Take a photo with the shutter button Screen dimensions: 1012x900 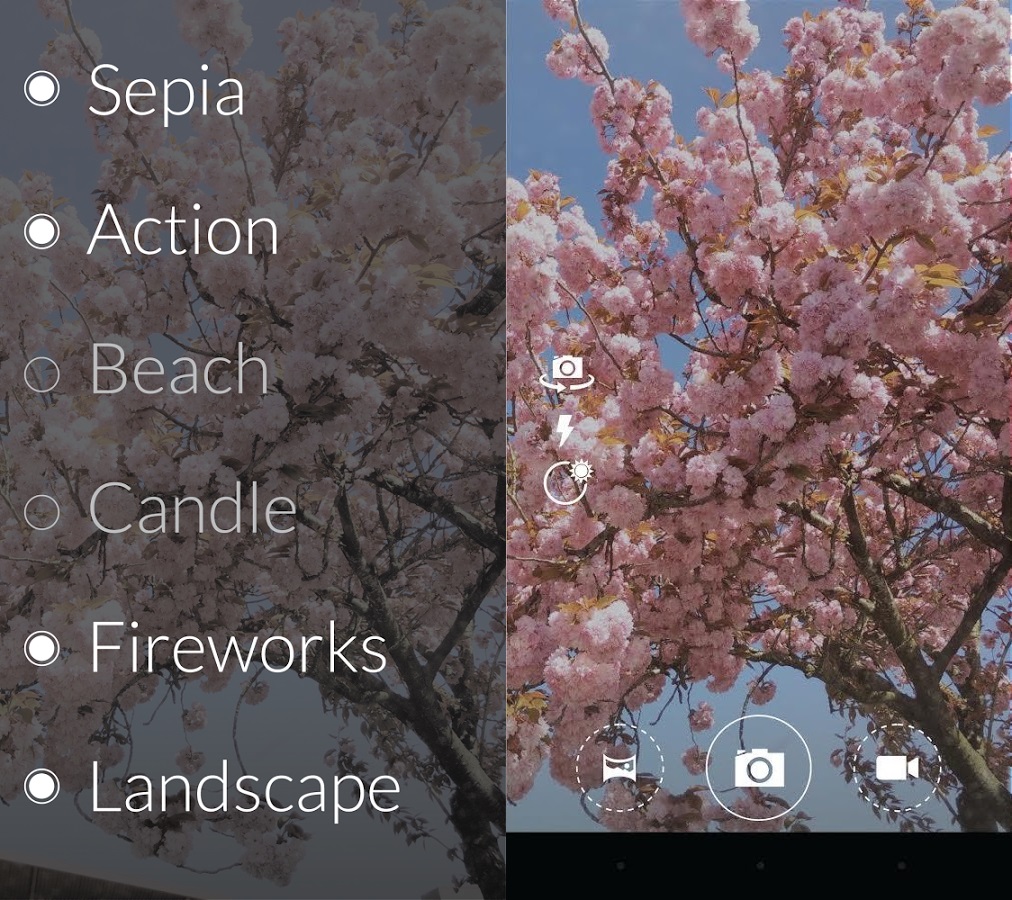759,768
